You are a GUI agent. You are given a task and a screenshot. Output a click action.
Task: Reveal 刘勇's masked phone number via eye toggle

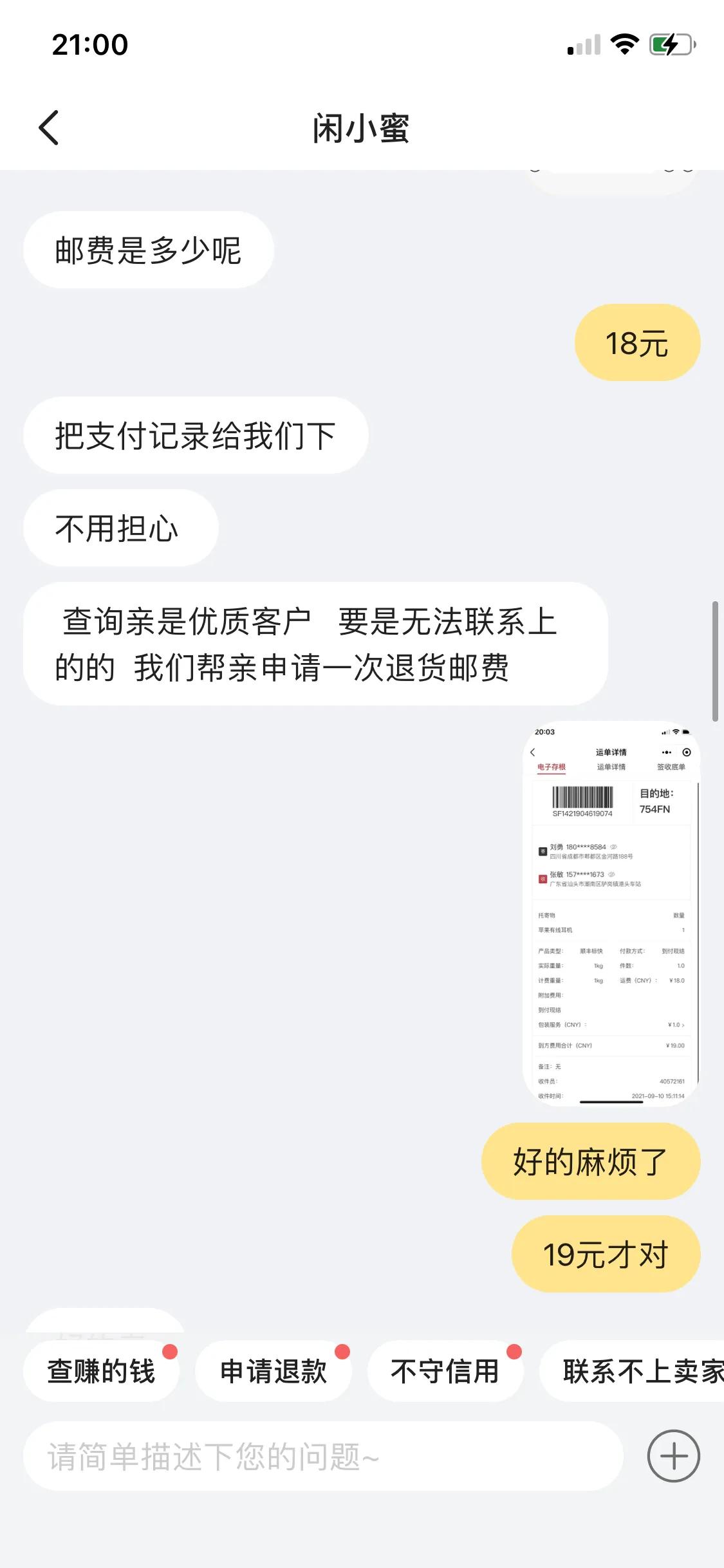click(614, 846)
